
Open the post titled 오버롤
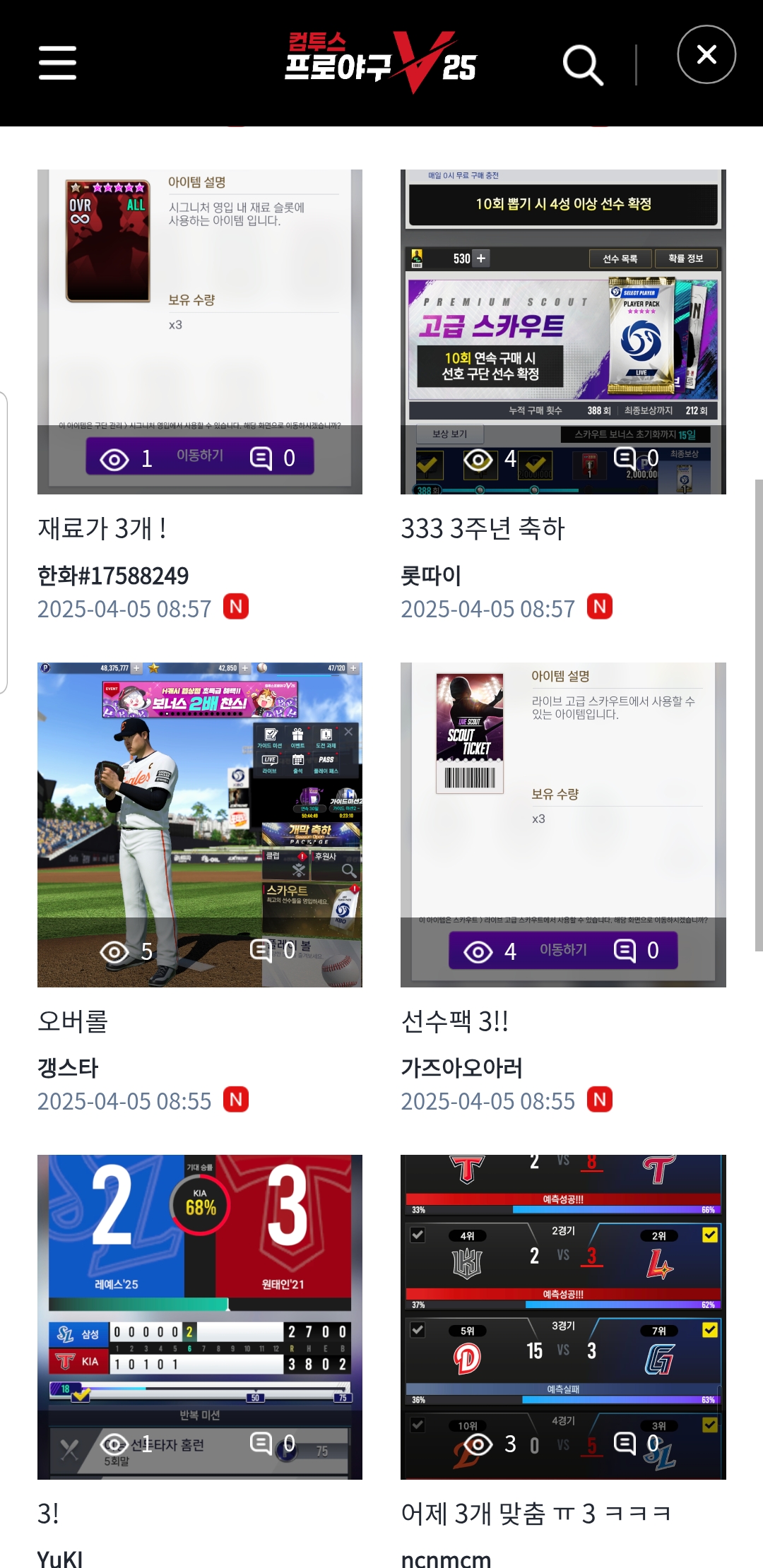[73, 1021]
